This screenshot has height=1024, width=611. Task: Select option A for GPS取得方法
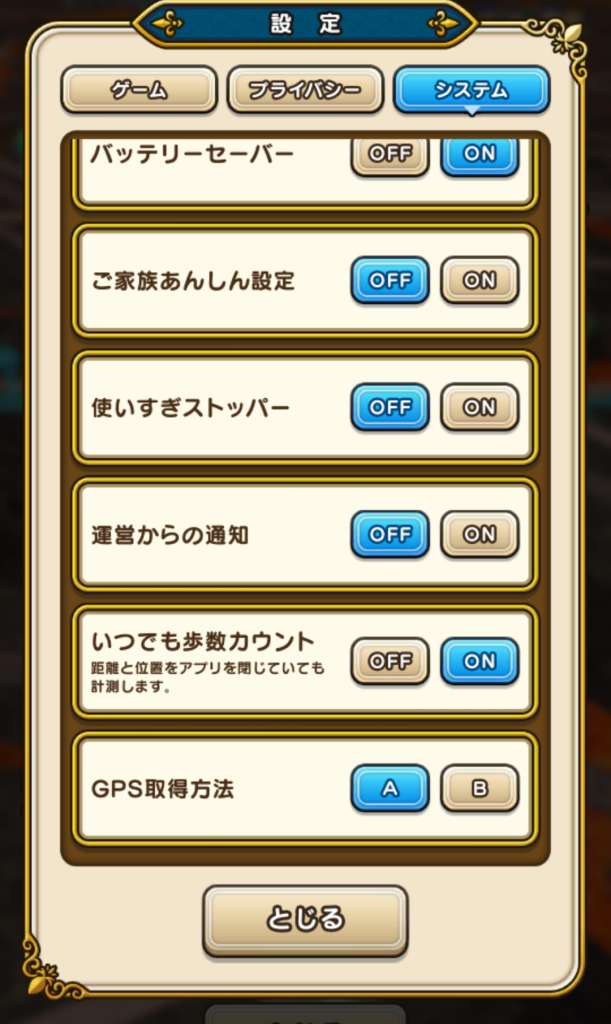[x=390, y=788]
